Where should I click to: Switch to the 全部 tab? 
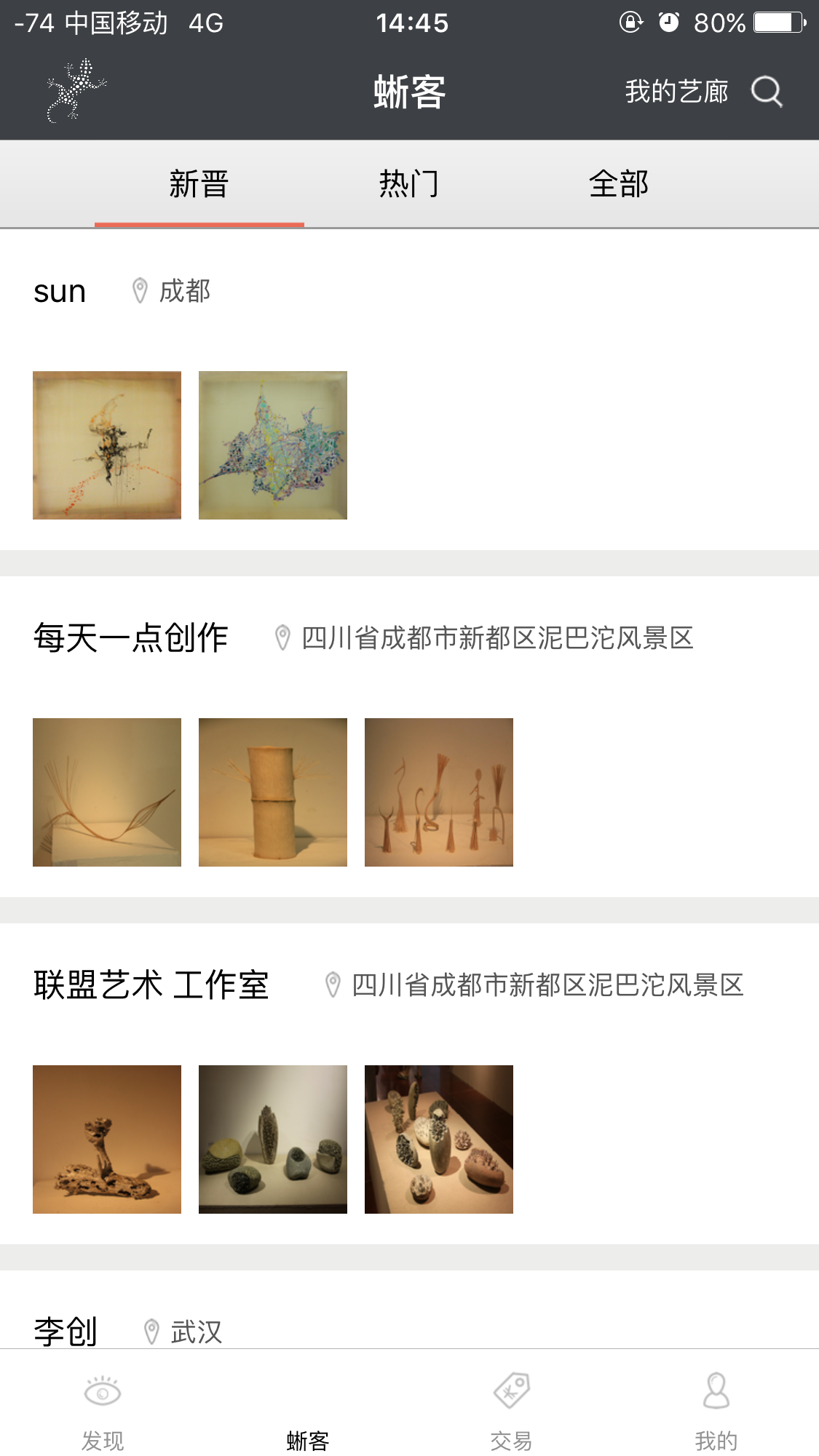(x=620, y=184)
